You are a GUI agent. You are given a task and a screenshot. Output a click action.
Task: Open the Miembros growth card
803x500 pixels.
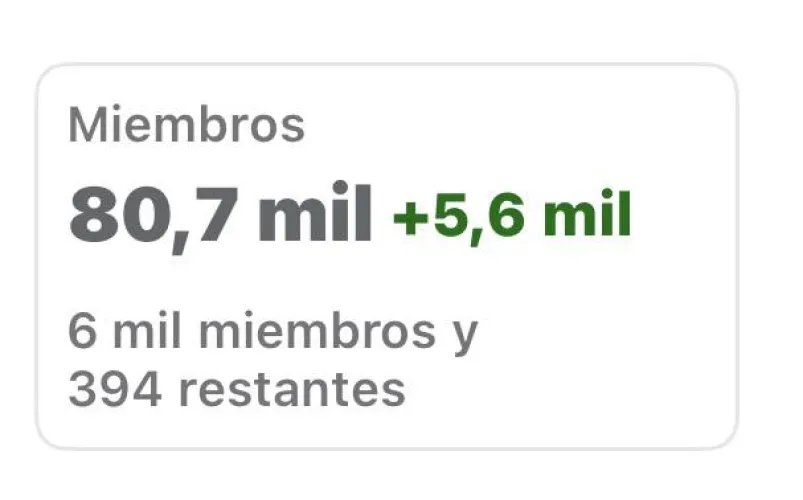click(386, 257)
